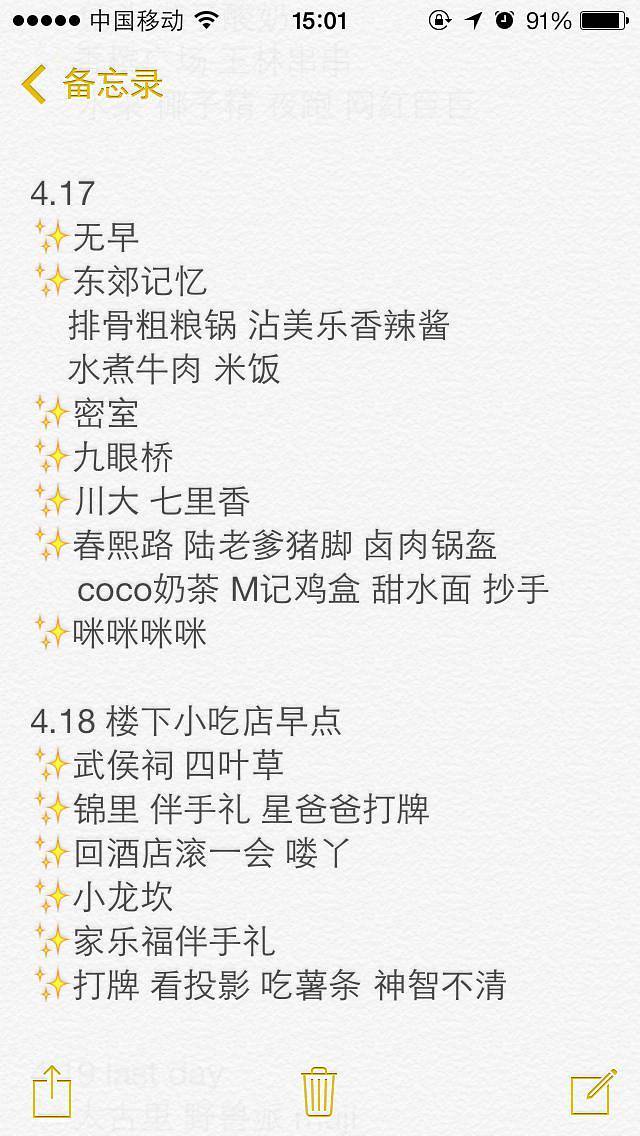Image resolution: width=640 pixels, height=1136 pixels.
Task: Delete this note with trash icon
Action: coord(319,1091)
